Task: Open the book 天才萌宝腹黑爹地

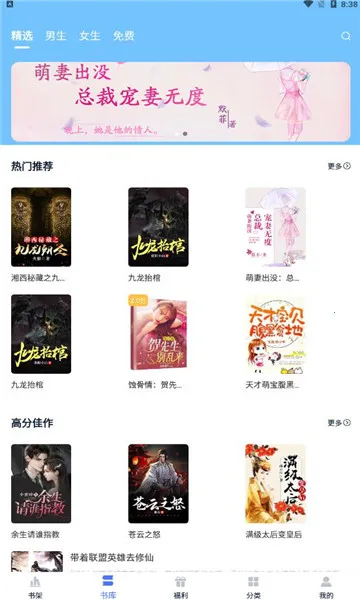Action: (275, 342)
